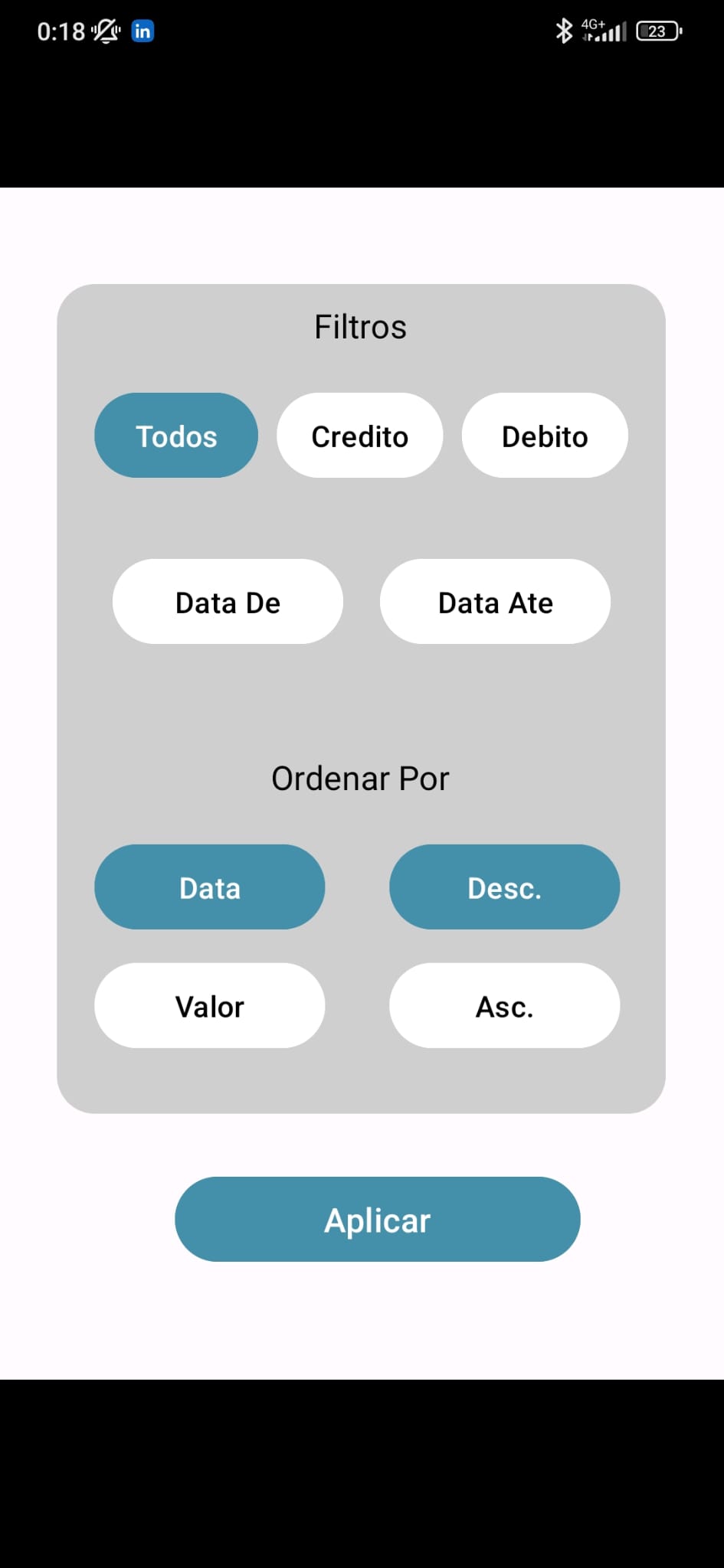
Task: Select the Todos filter chip
Action: click(x=176, y=436)
